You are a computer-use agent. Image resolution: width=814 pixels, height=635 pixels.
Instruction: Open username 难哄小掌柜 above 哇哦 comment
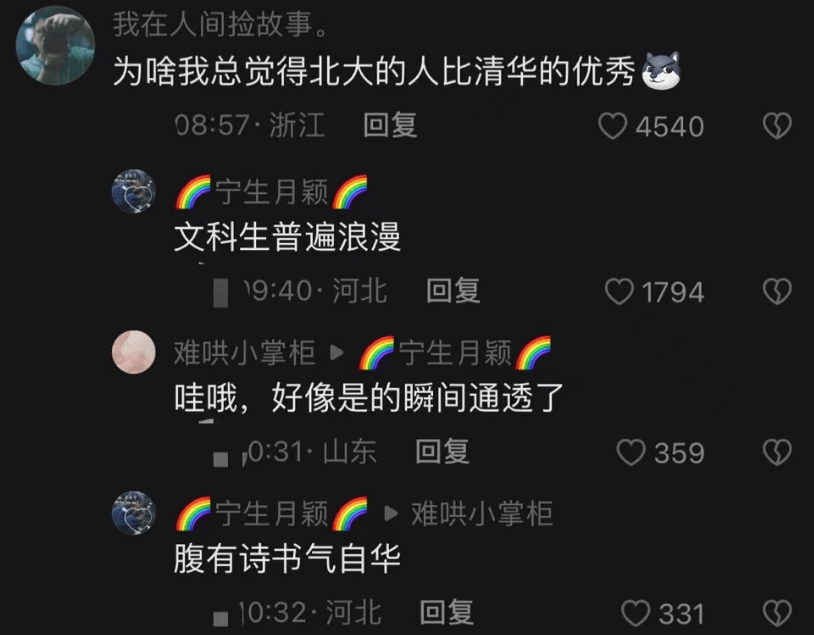point(244,352)
